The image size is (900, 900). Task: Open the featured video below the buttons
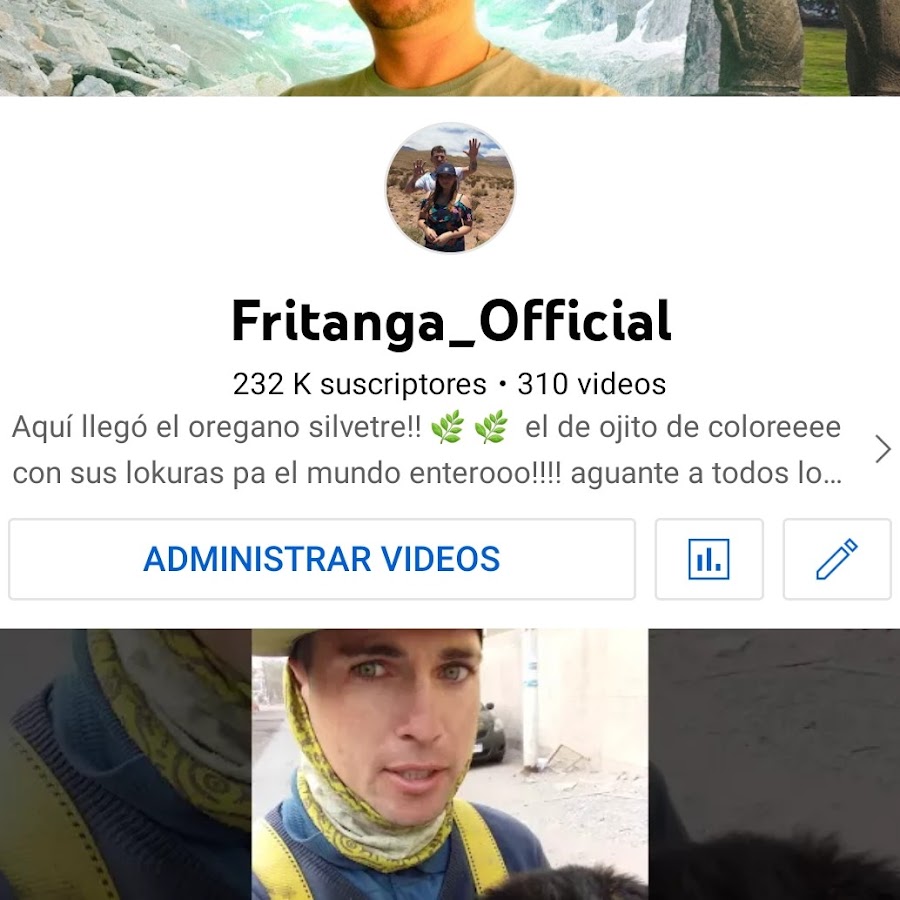tap(450, 764)
